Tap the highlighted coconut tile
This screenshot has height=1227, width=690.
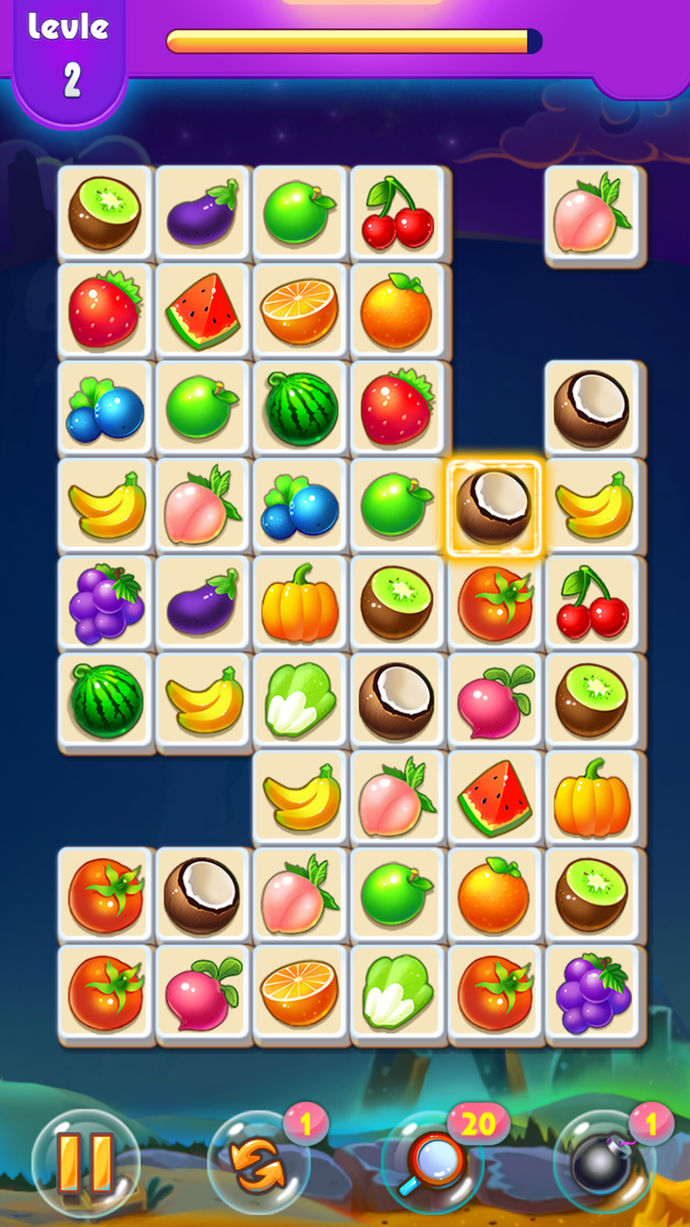click(494, 507)
